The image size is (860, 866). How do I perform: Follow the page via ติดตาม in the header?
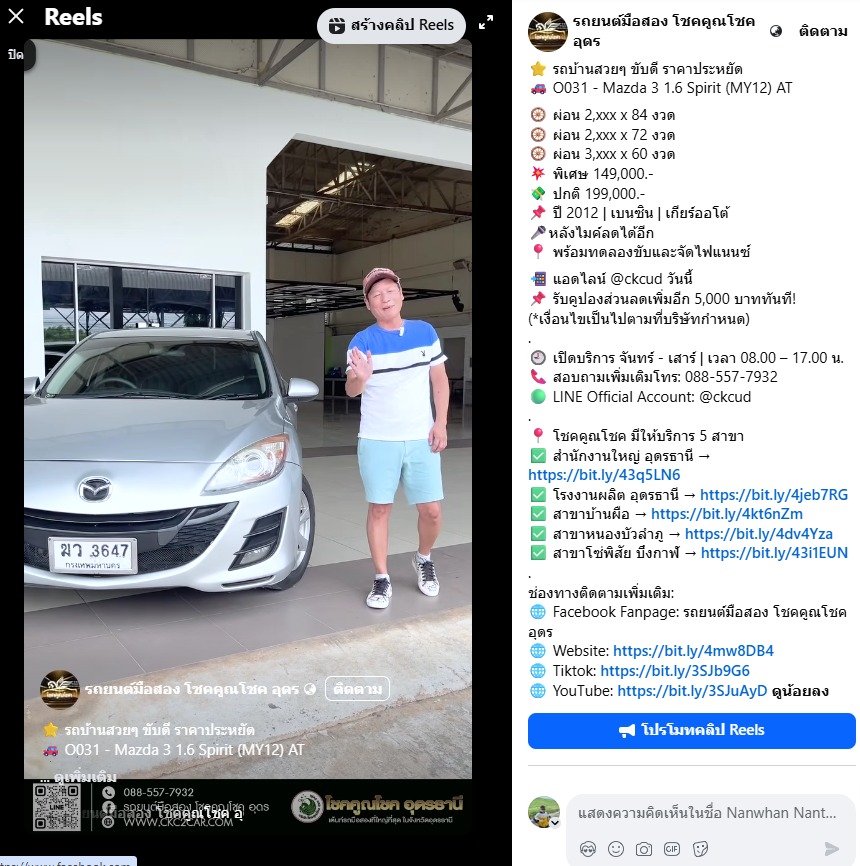click(x=823, y=31)
